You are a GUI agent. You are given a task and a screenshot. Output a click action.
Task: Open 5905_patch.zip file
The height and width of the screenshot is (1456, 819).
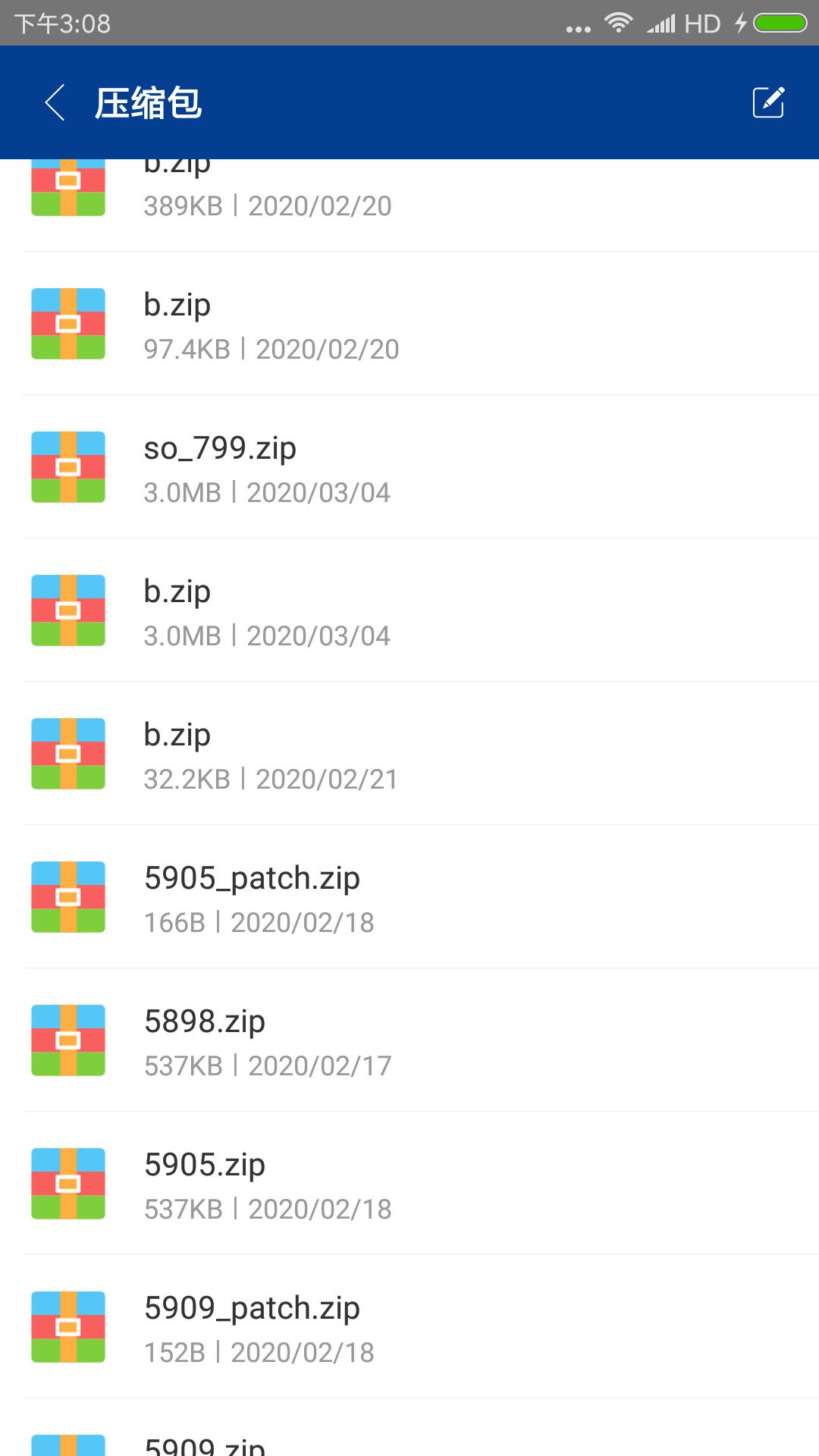(409, 898)
